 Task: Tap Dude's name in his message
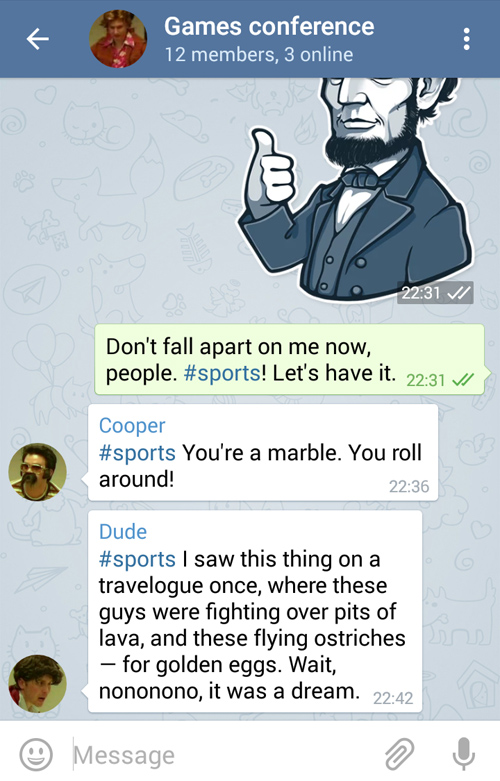[x=123, y=532]
